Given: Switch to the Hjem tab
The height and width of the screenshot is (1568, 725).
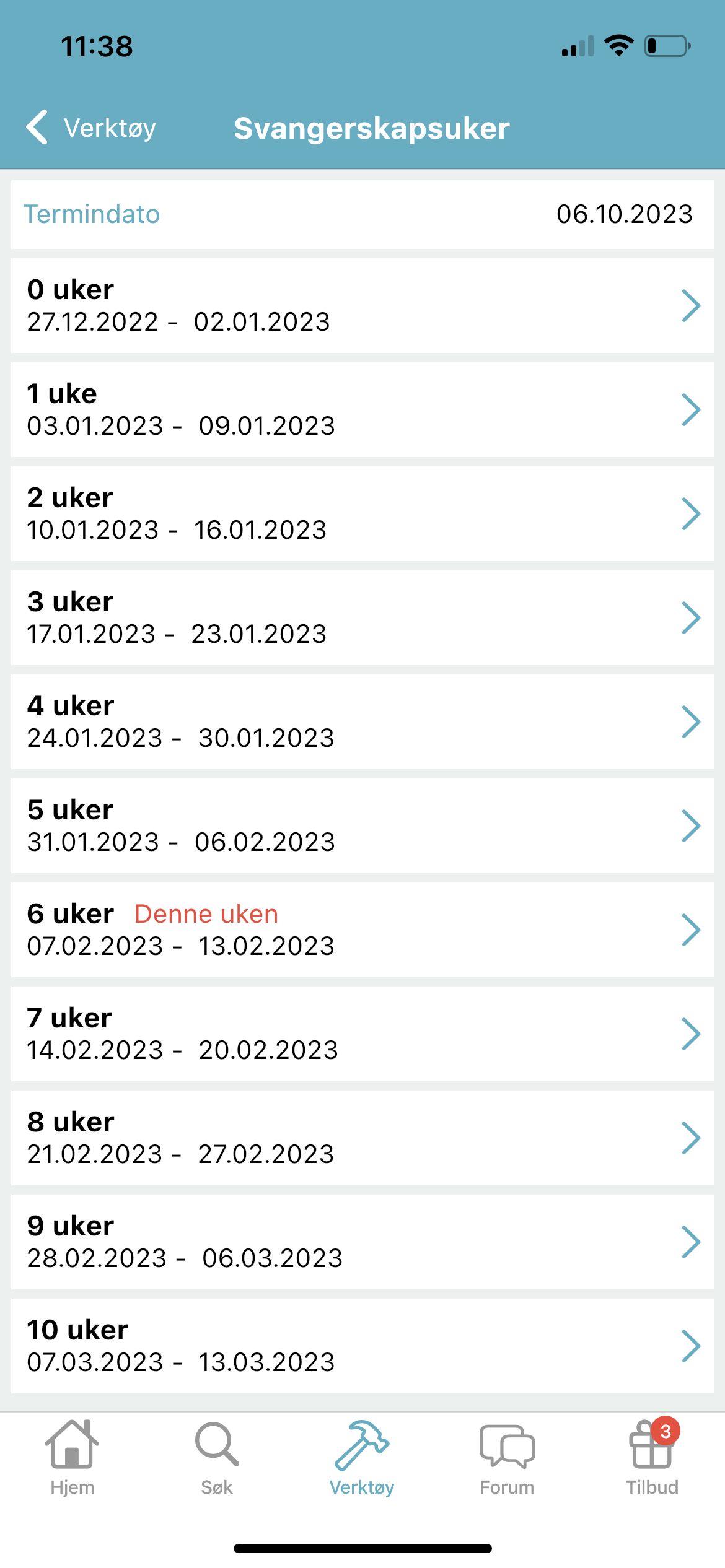Looking at the screenshot, I should point(72,1459).
